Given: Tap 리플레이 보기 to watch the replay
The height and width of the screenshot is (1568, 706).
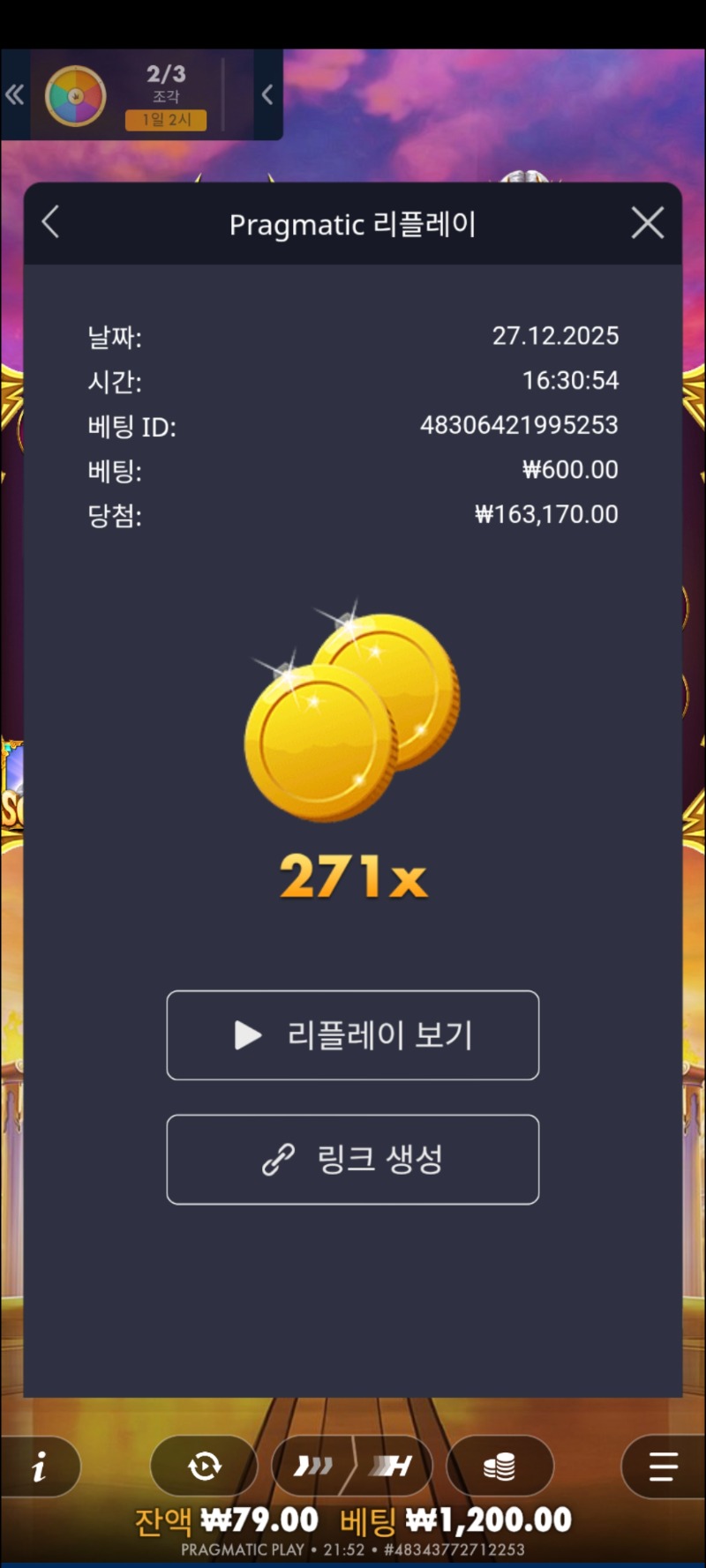Looking at the screenshot, I should [x=352, y=1034].
